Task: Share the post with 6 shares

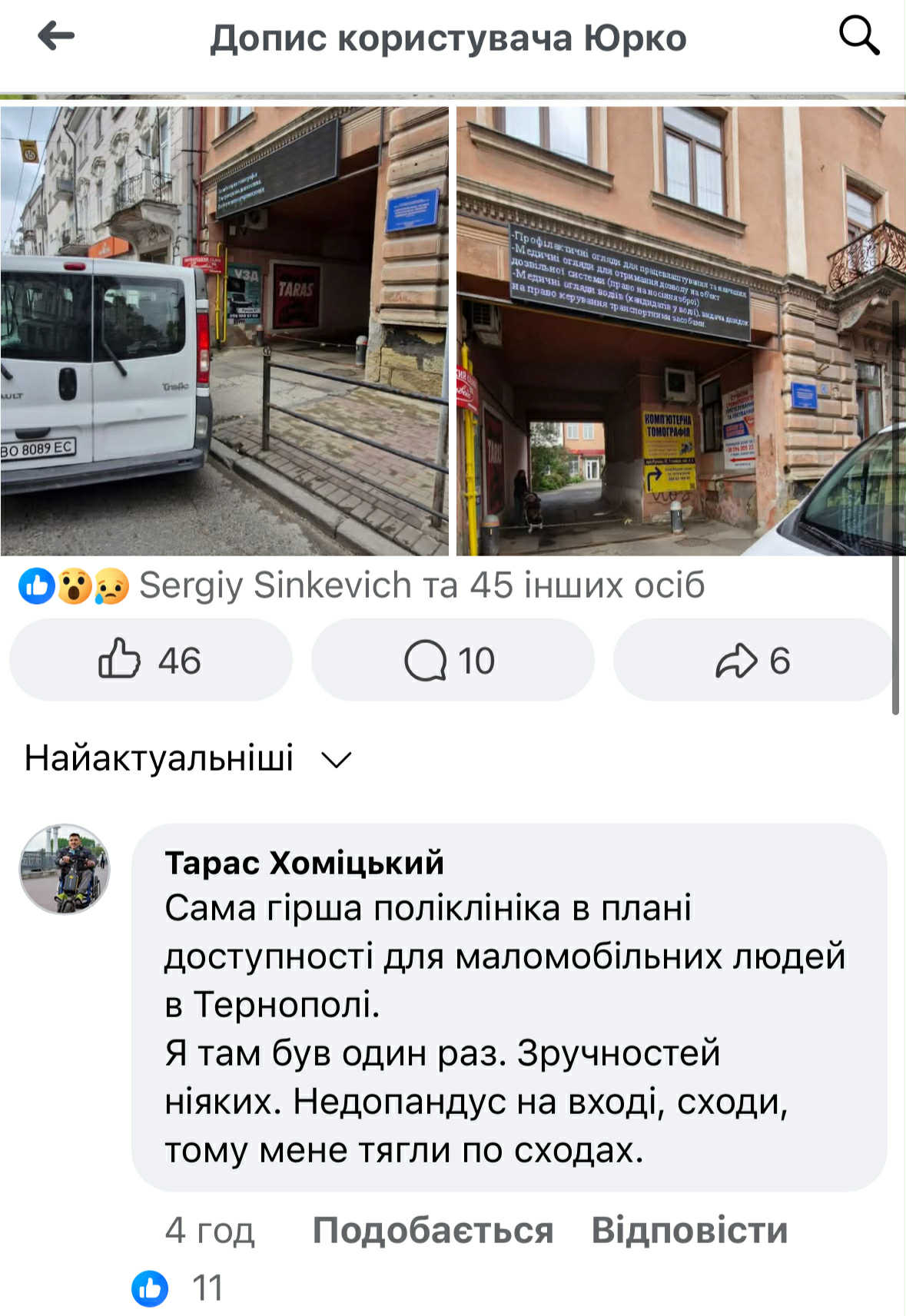Action: [753, 660]
